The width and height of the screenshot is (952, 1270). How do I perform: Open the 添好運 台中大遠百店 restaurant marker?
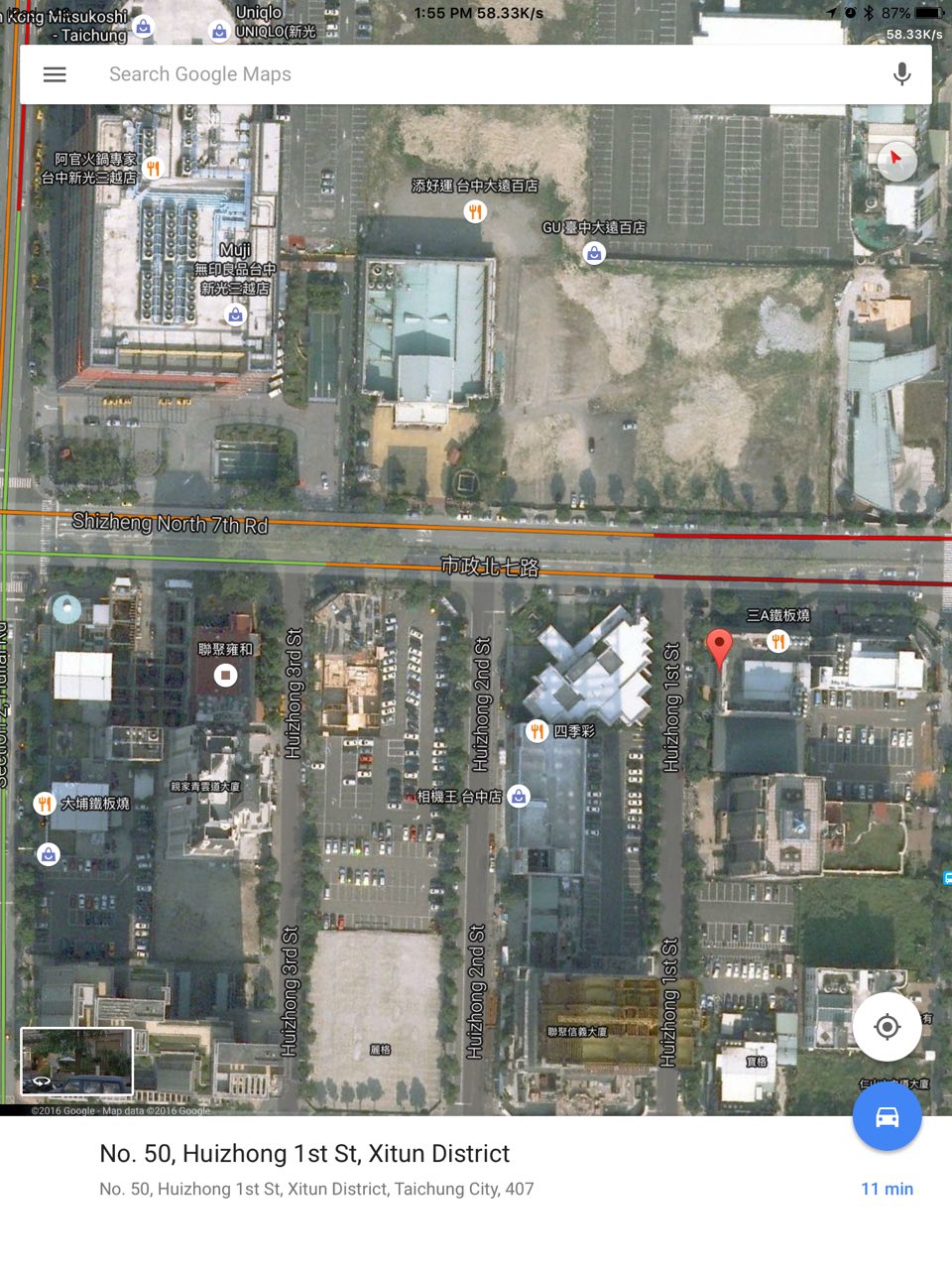point(476,210)
